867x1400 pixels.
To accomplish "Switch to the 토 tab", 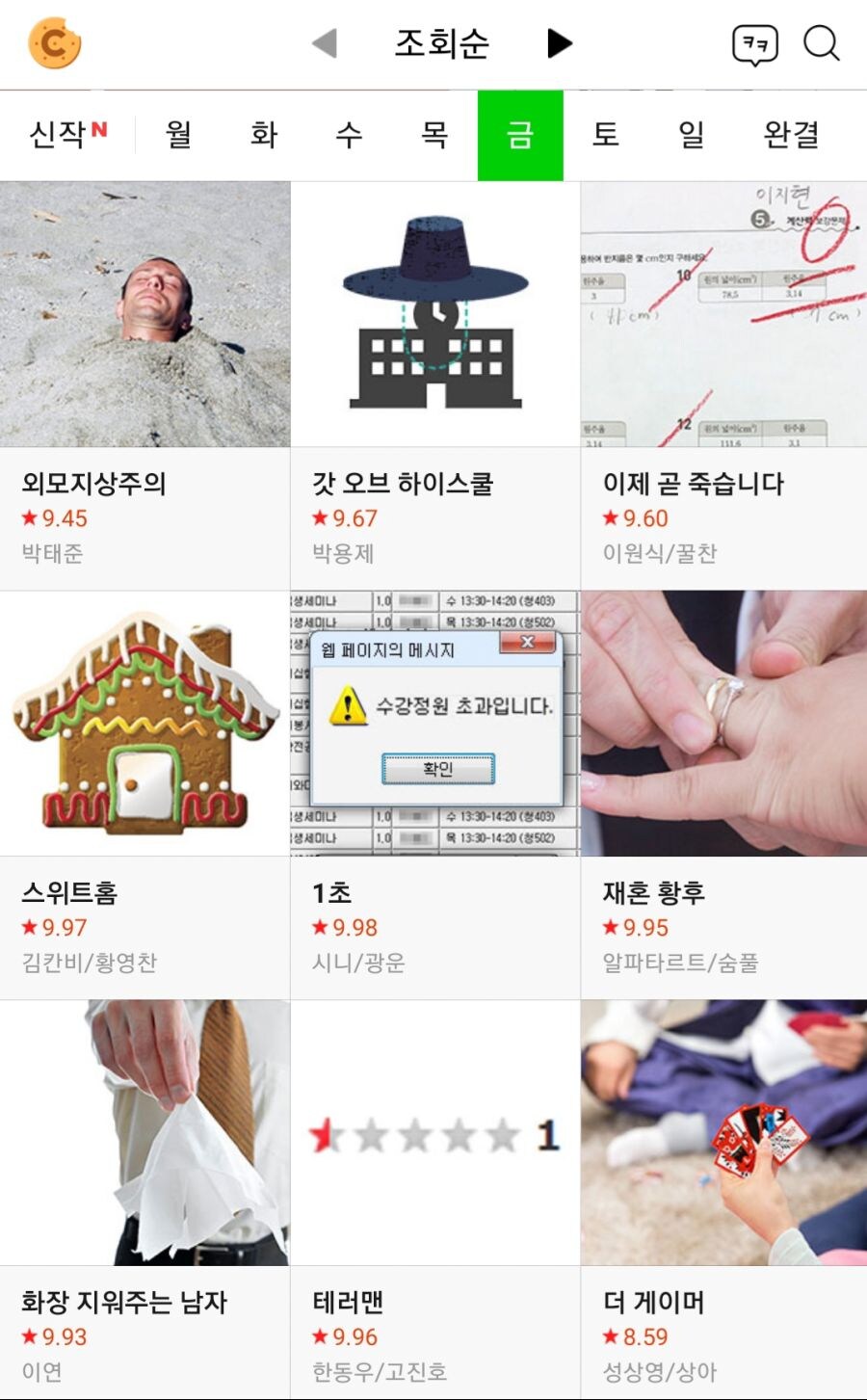I will [605, 135].
